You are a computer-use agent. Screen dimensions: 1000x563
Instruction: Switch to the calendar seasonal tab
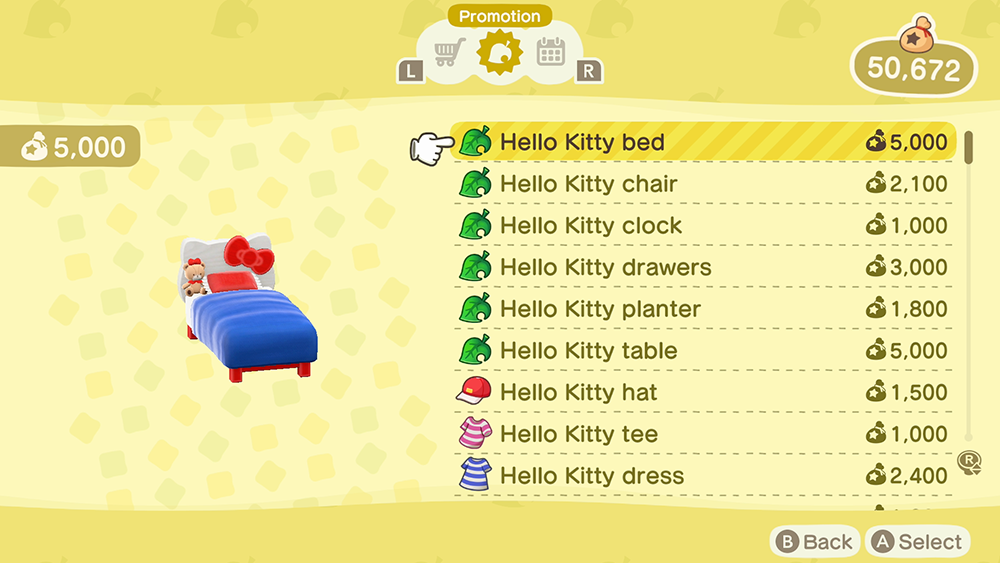(551, 52)
